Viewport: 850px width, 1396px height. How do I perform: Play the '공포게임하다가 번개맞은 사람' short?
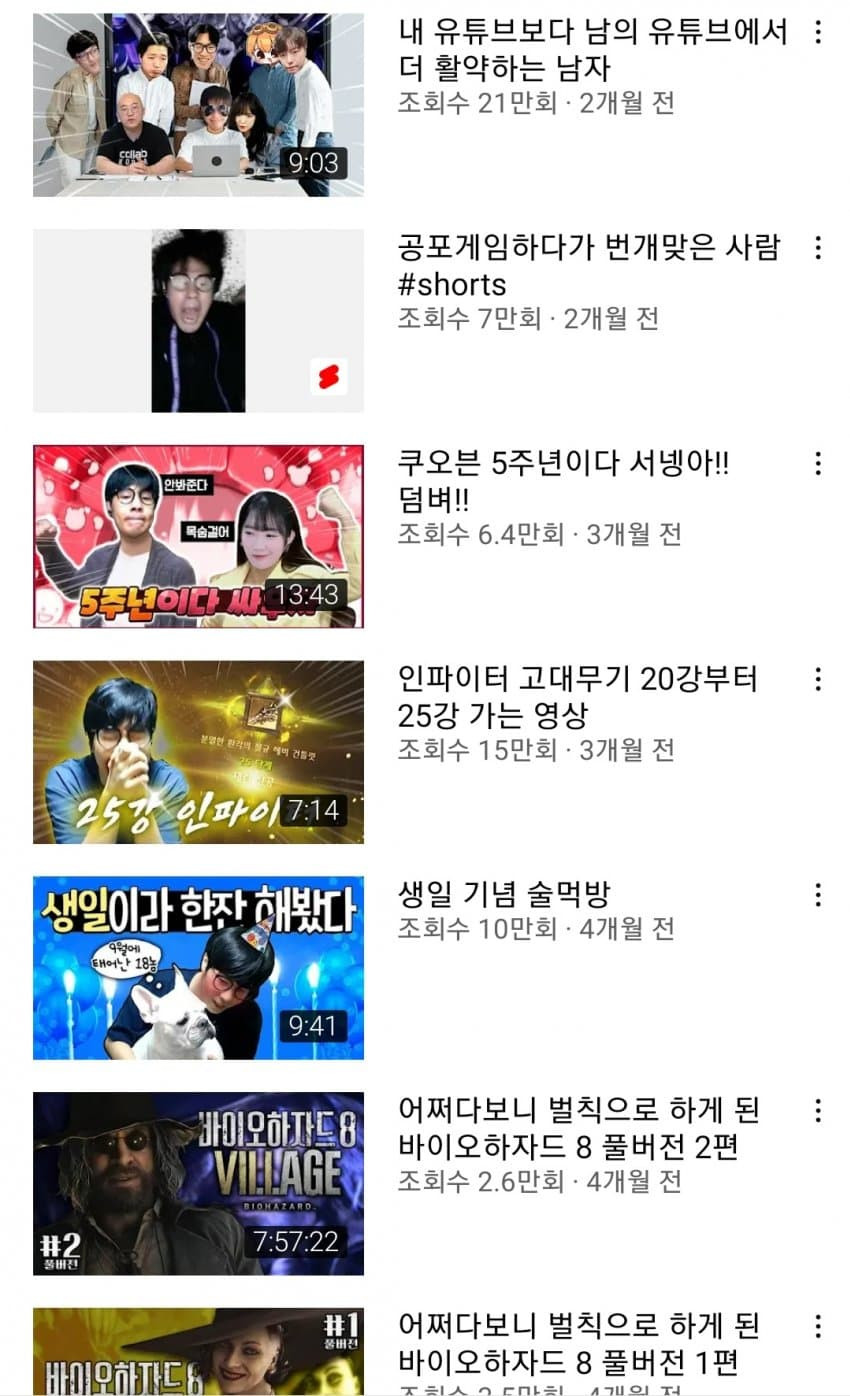[x=198, y=320]
